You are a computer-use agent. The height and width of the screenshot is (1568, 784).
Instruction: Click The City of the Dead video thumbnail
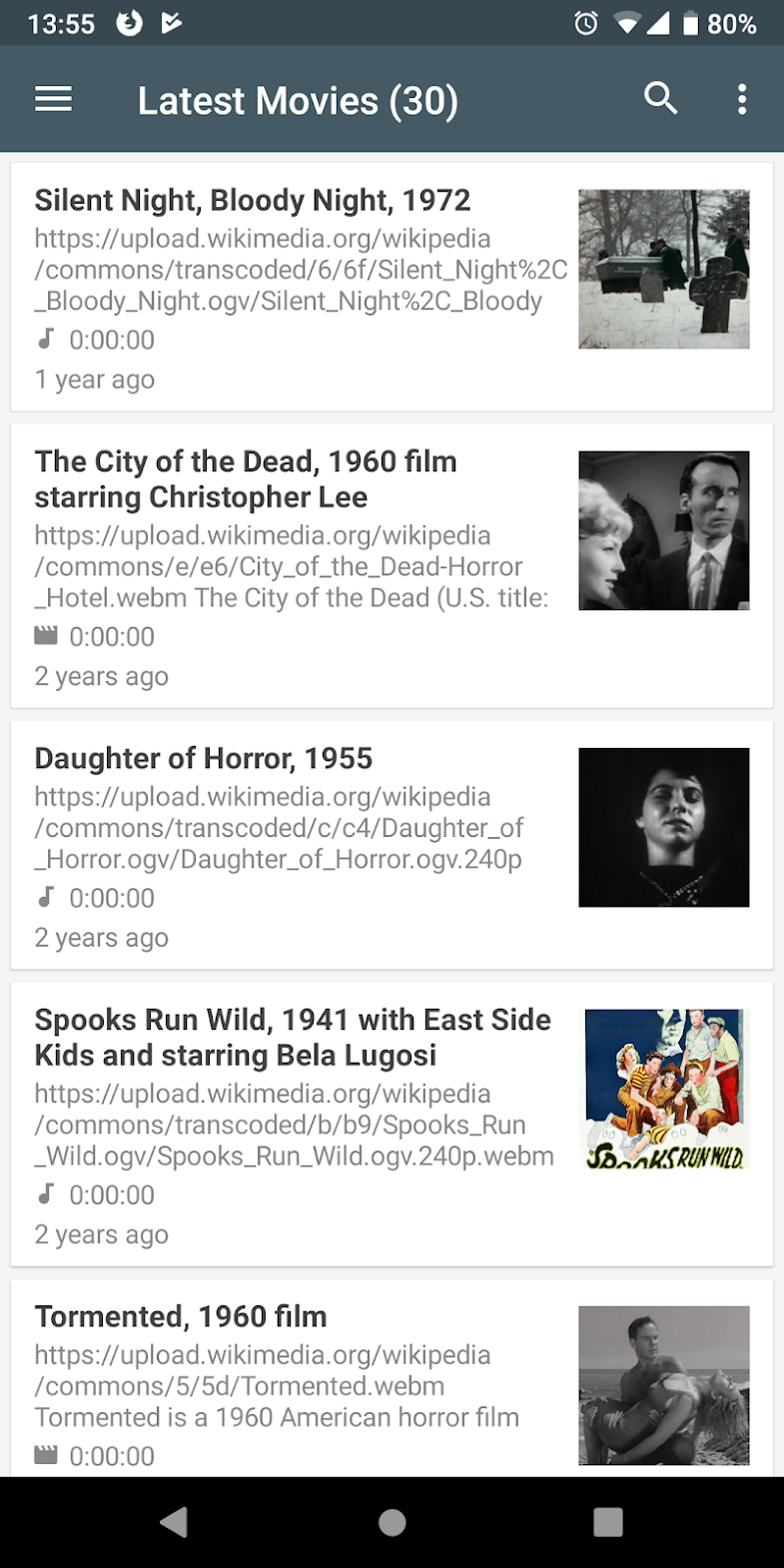pyautogui.click(x=663, y=530)
